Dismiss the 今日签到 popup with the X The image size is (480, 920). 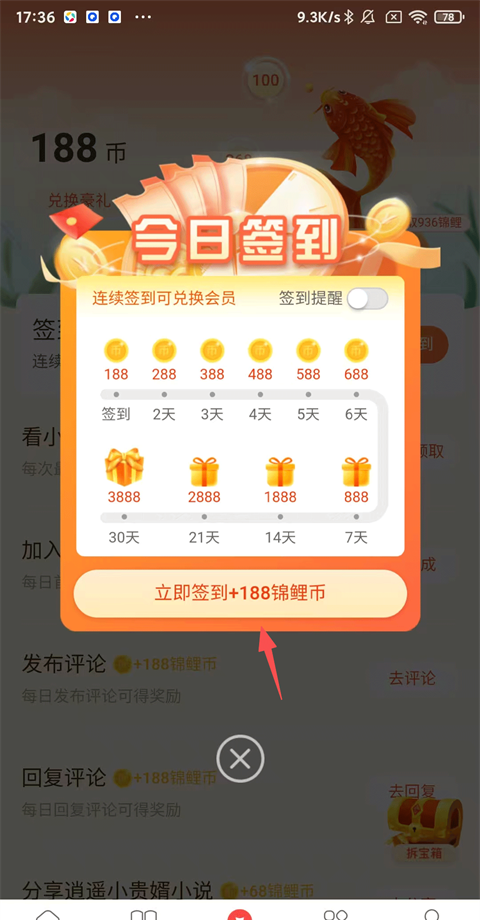[x=240, y=760]
